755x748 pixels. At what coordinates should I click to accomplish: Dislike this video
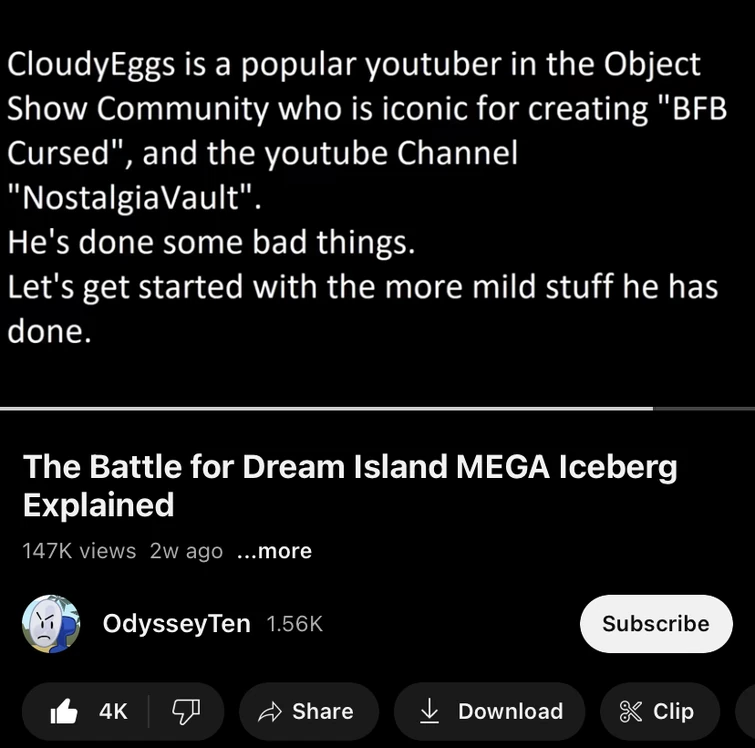(186, 711)
